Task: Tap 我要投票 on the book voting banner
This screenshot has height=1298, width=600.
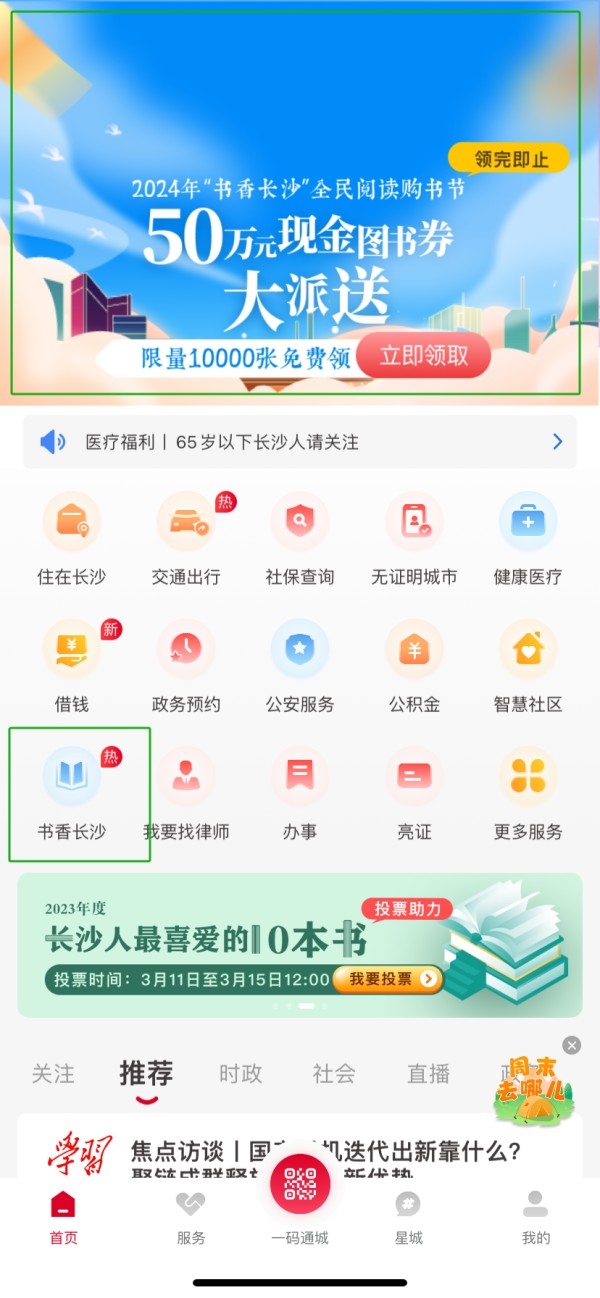Action: click(388, 979)
